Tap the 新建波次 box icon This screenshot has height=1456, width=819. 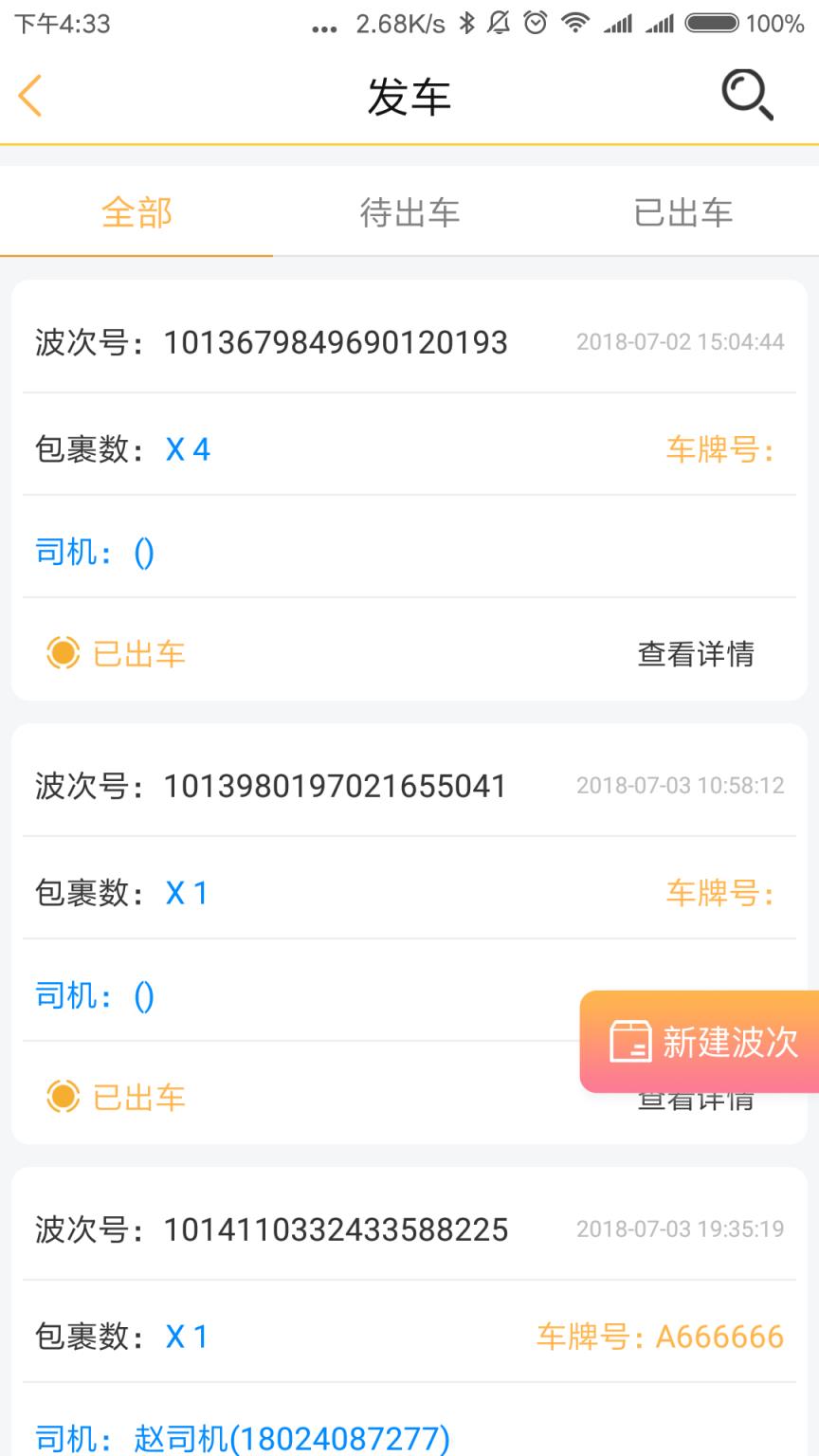tap(629, 1039)
